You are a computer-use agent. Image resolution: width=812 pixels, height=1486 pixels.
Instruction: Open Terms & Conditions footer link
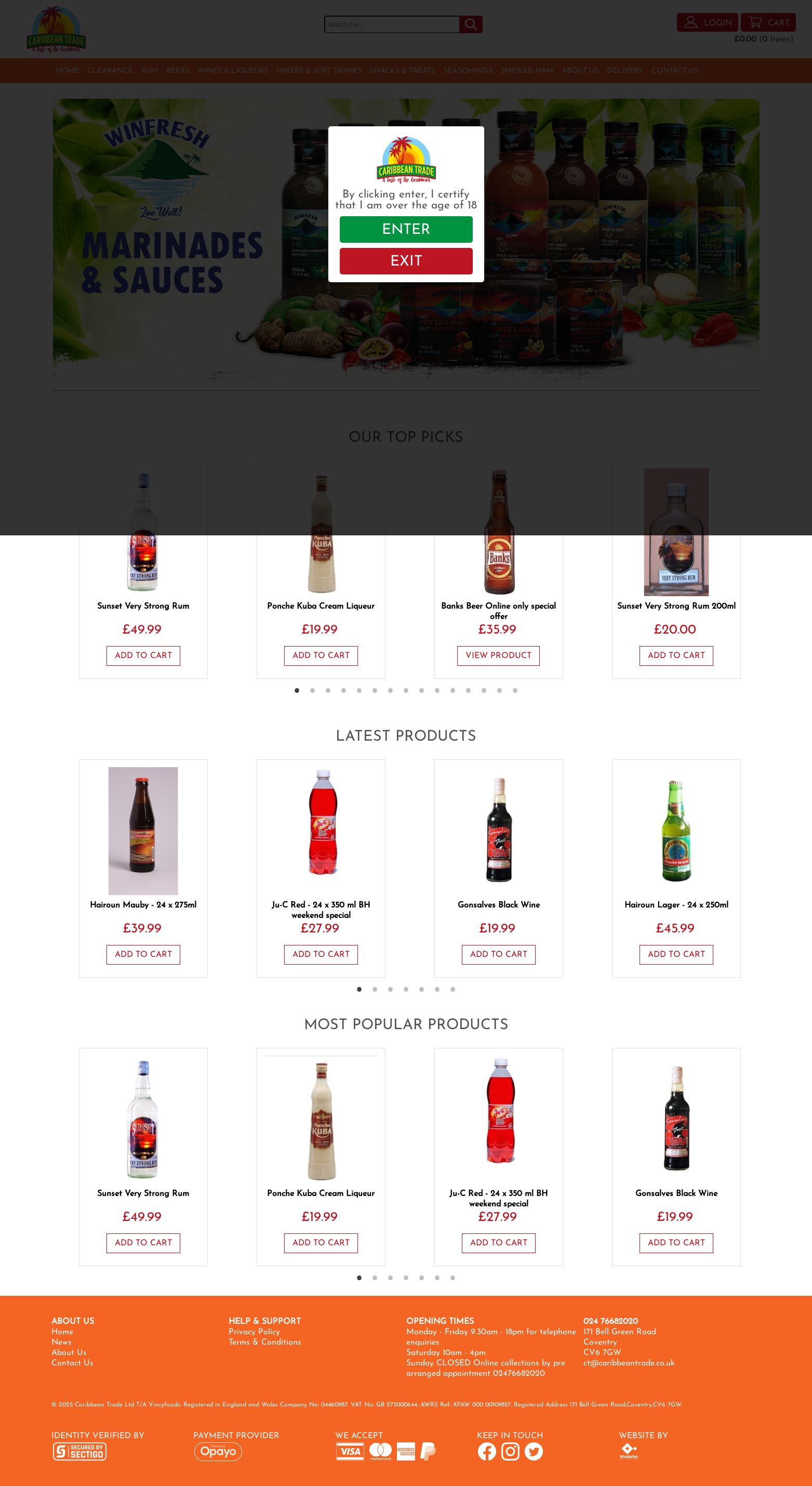coord(265,1342)
